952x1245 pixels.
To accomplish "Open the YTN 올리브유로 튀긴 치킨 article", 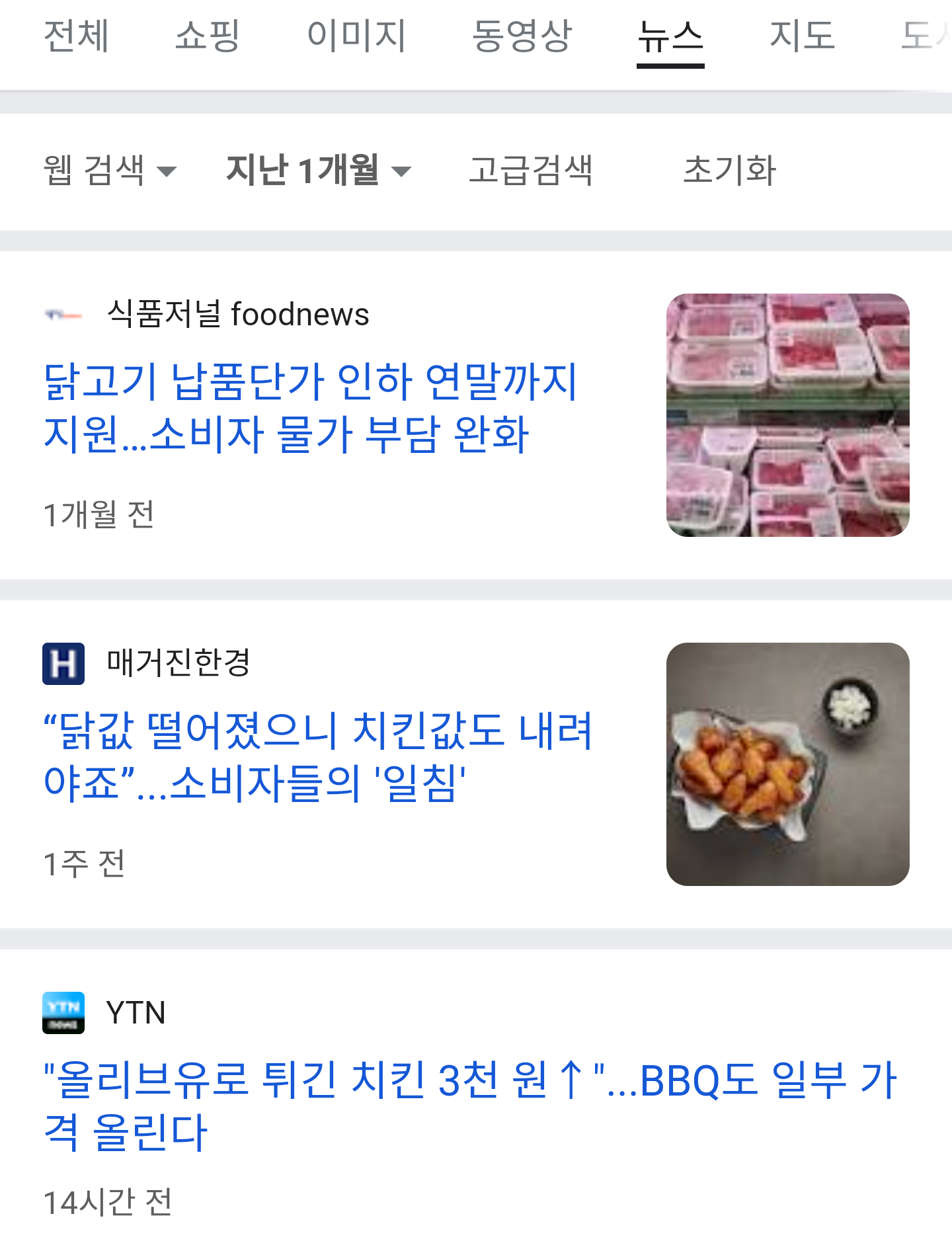I will (469, 1105).
